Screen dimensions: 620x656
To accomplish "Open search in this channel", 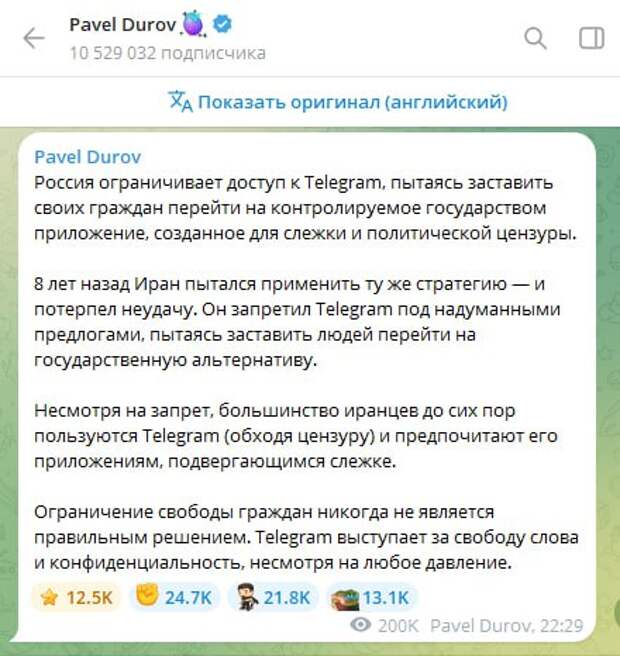I will tap(536, 38).
